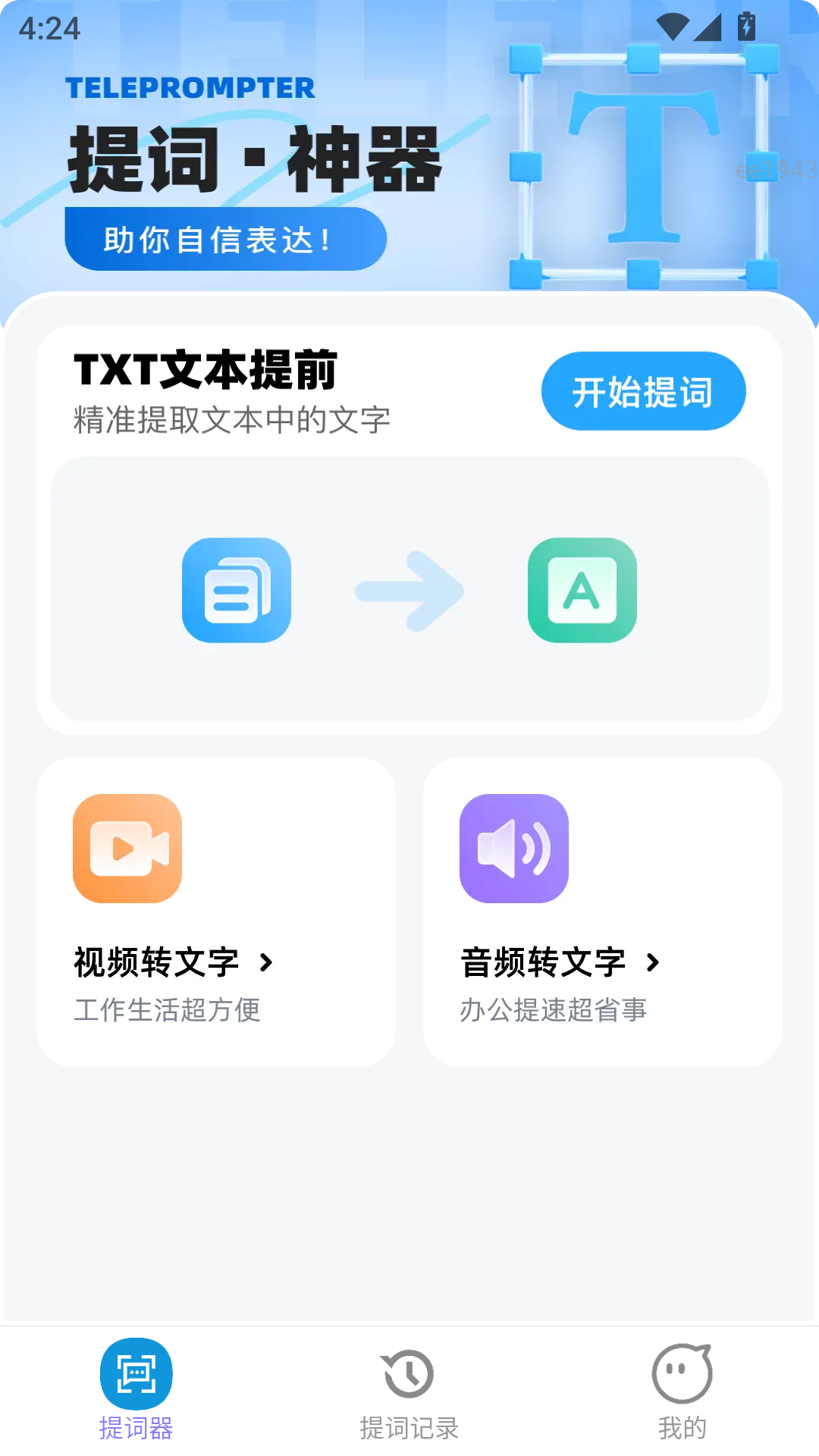The image size is (819, 1456).
Task: Open 音频转文字 feature card
Action: [x=603, y=908]
